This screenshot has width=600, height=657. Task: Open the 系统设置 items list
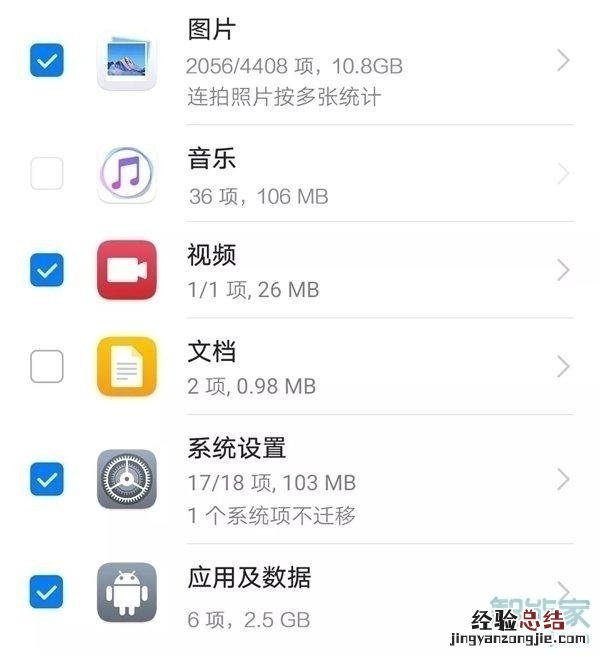563,479
